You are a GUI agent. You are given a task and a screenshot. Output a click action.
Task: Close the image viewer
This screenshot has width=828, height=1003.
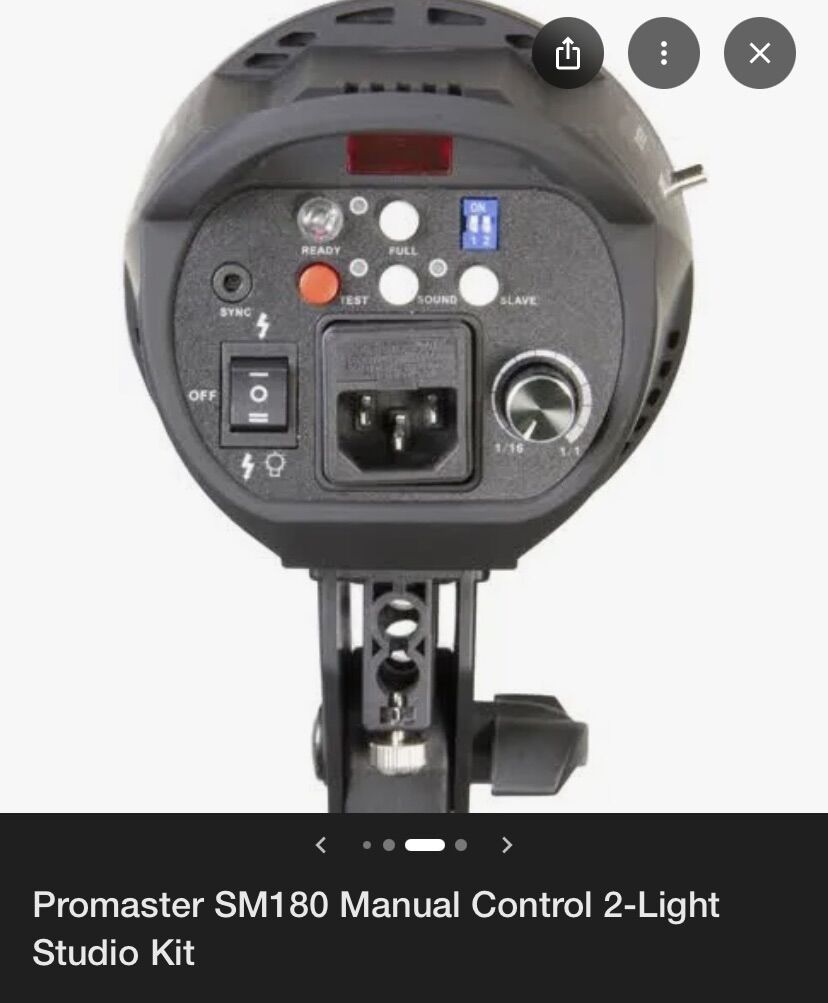tap(759, 53)
